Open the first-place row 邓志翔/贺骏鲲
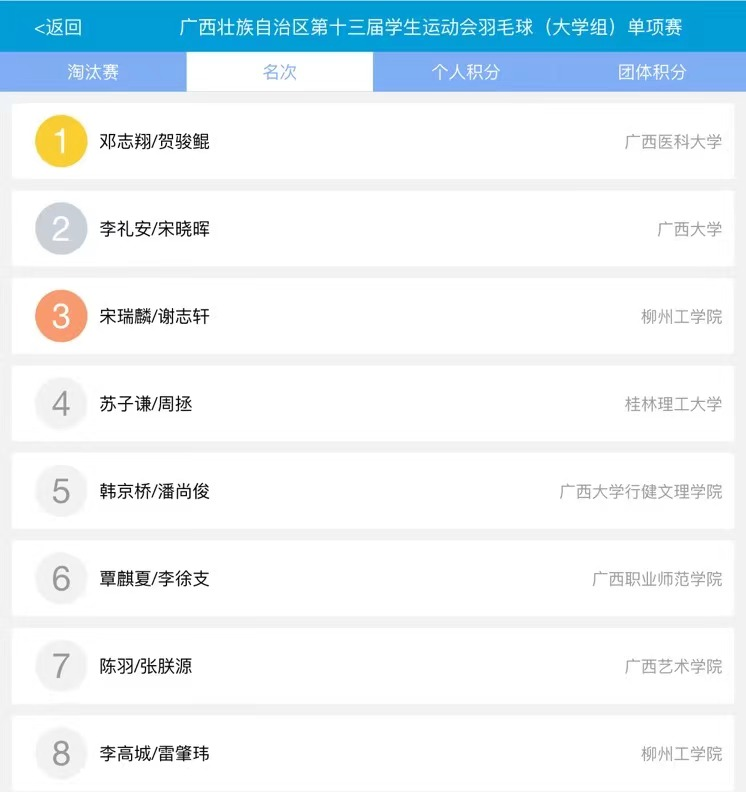Viewport: 746px width, 792px height. pos(372,142)
